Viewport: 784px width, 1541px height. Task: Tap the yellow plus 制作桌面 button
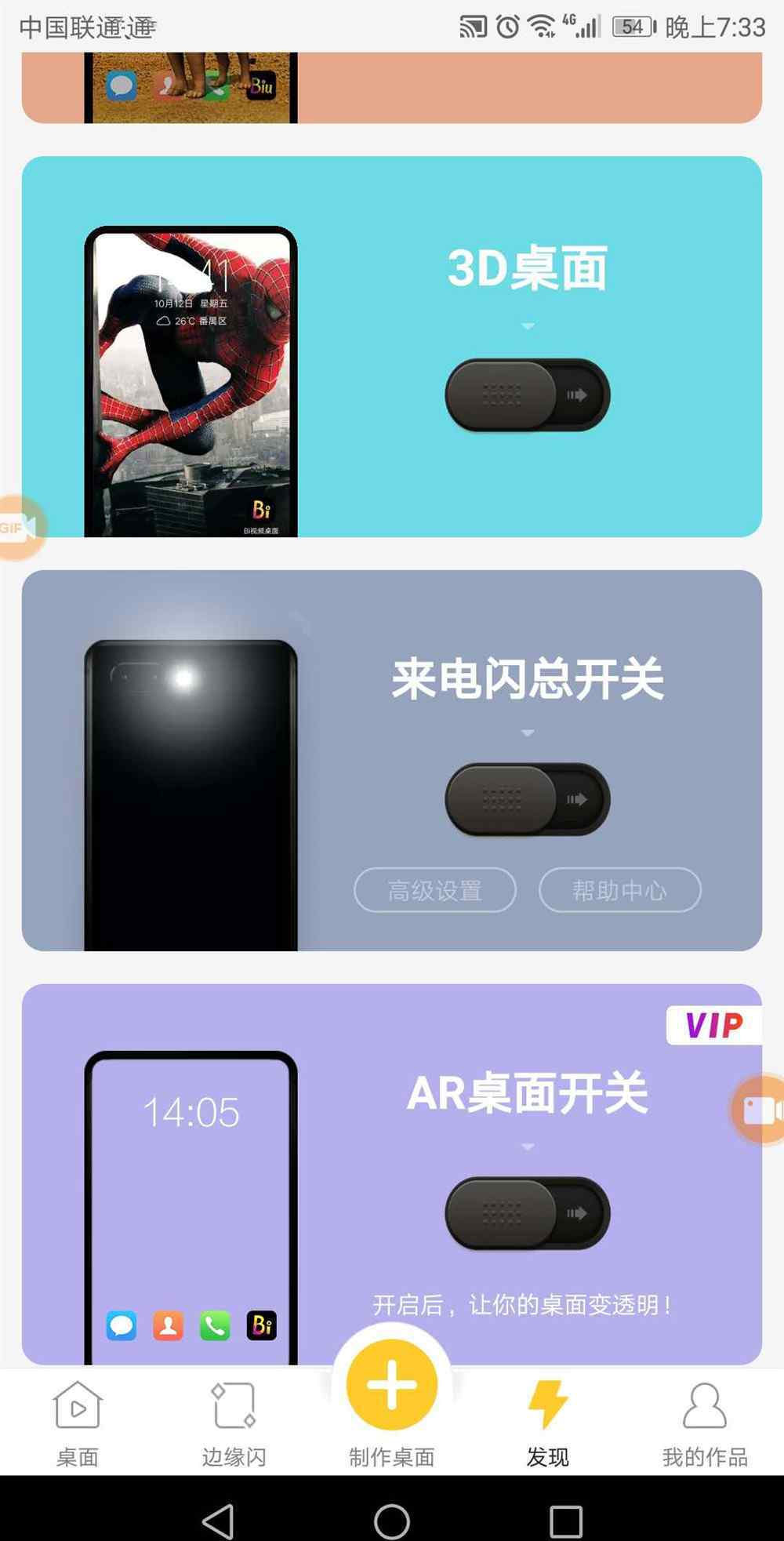point(392,1385)
